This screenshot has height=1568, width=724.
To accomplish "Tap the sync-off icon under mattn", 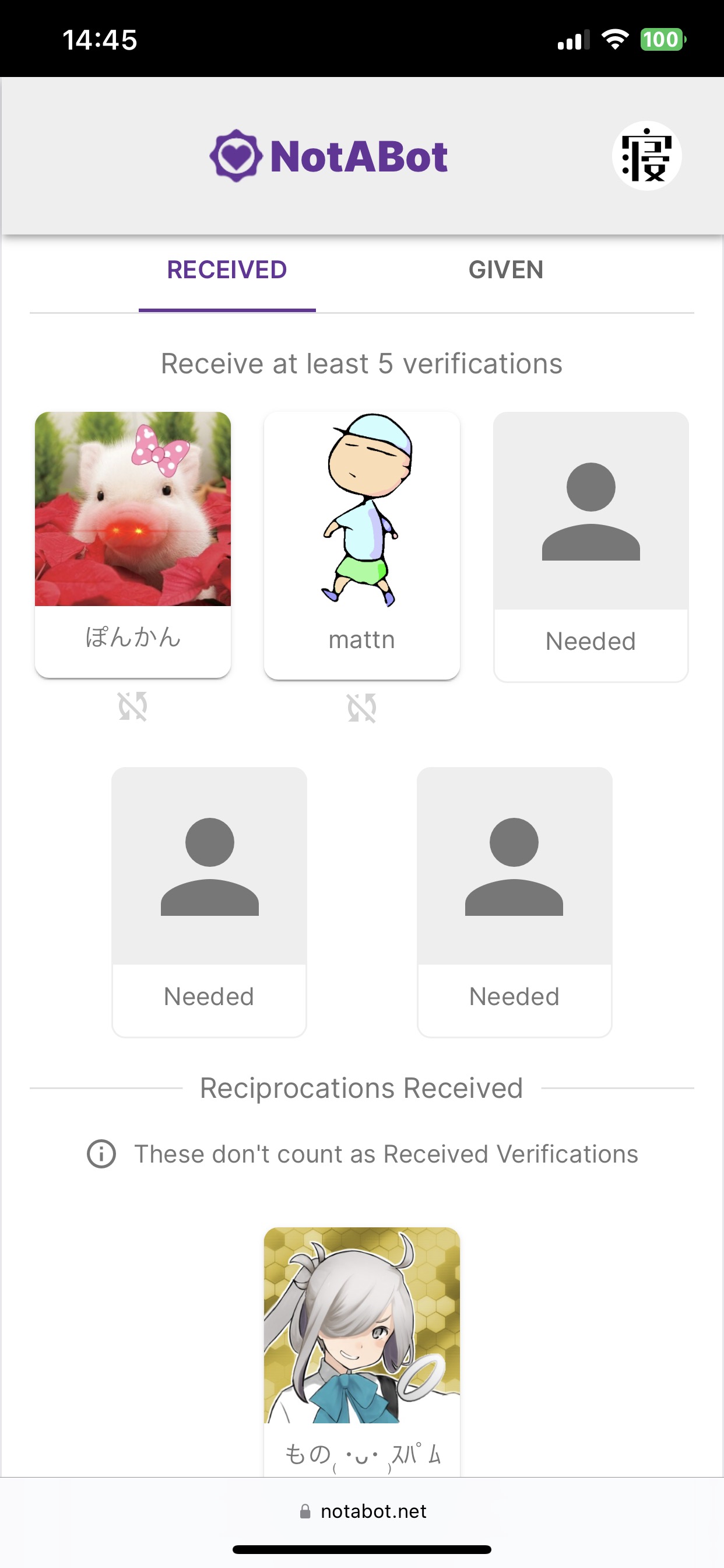I will click(x=361, y=708).
